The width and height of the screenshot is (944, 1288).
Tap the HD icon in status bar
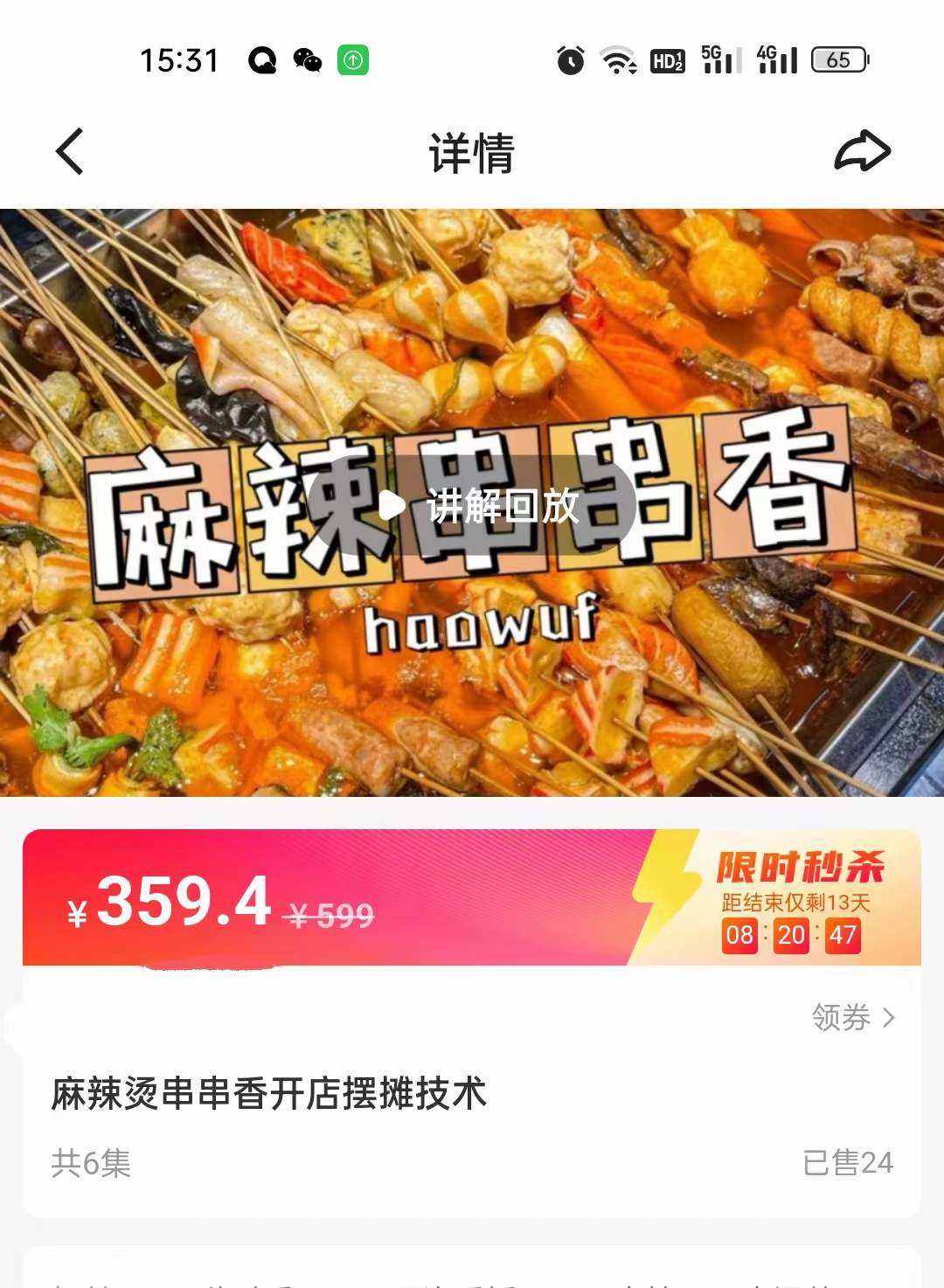point(667,59)
